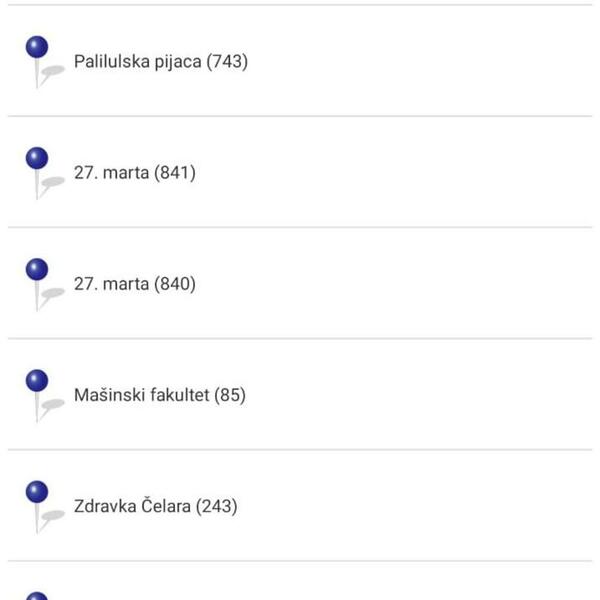
Task: Select the 27. marta (841) stop
Action: (x=135, y=173)
